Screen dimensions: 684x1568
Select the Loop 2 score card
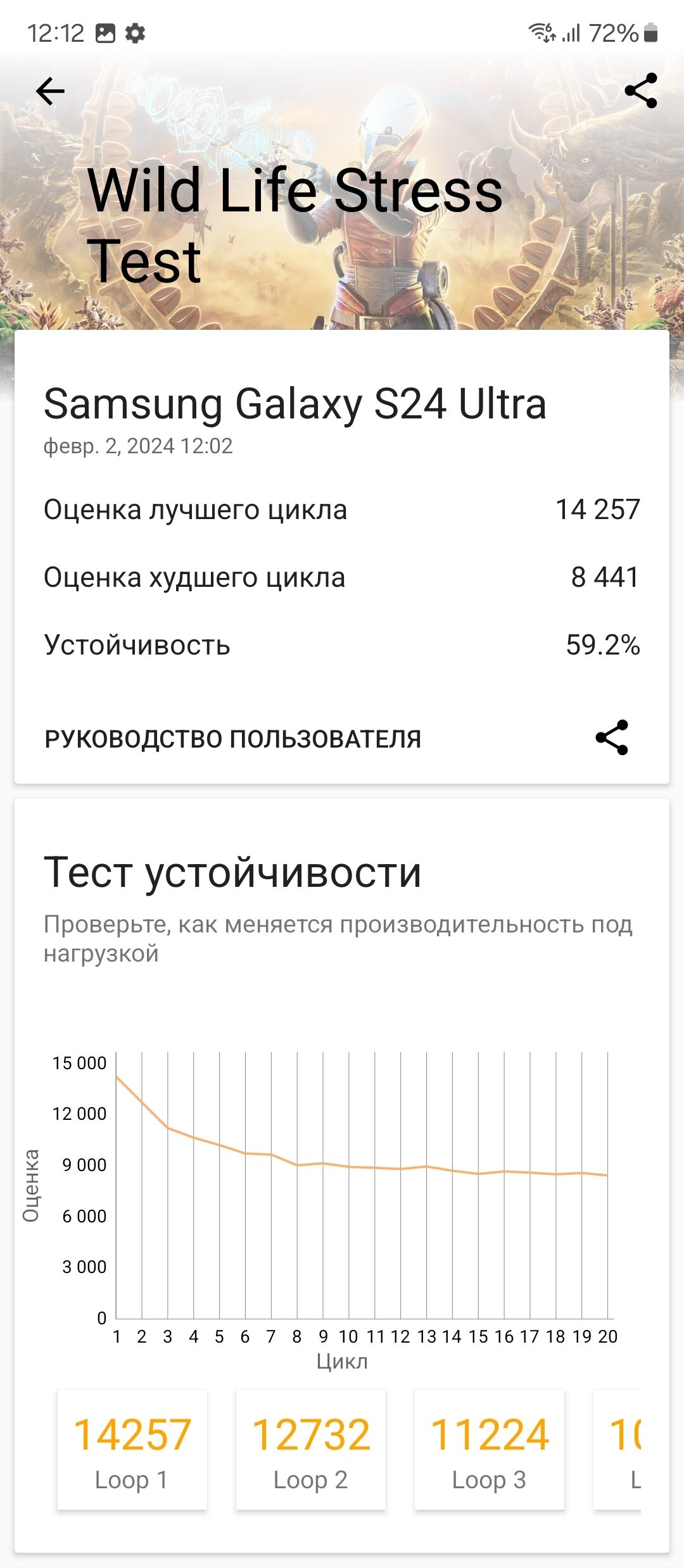pyautogui.click(x=311, y=1450)
